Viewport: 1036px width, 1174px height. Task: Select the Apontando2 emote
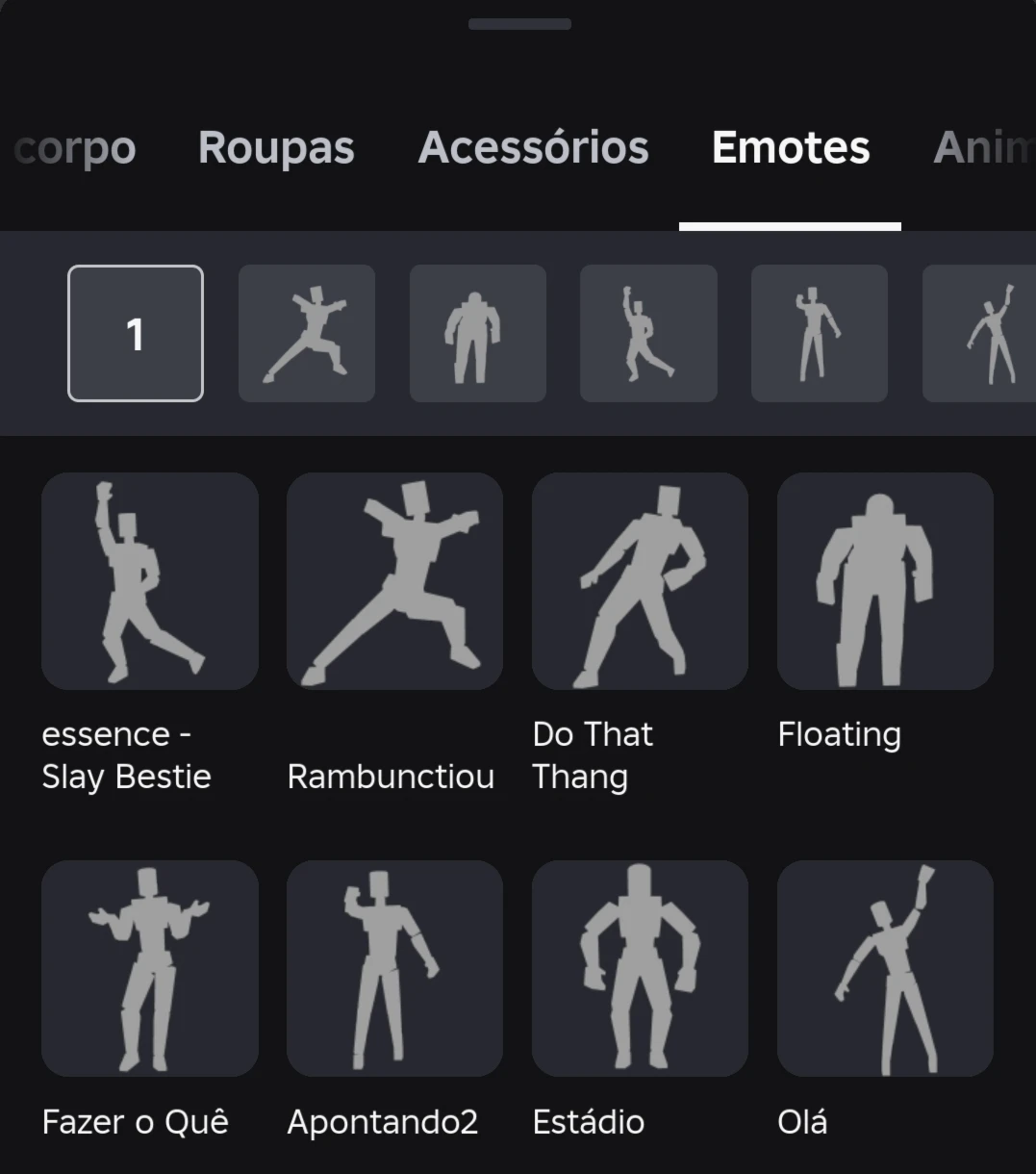(x=394, y=968)
